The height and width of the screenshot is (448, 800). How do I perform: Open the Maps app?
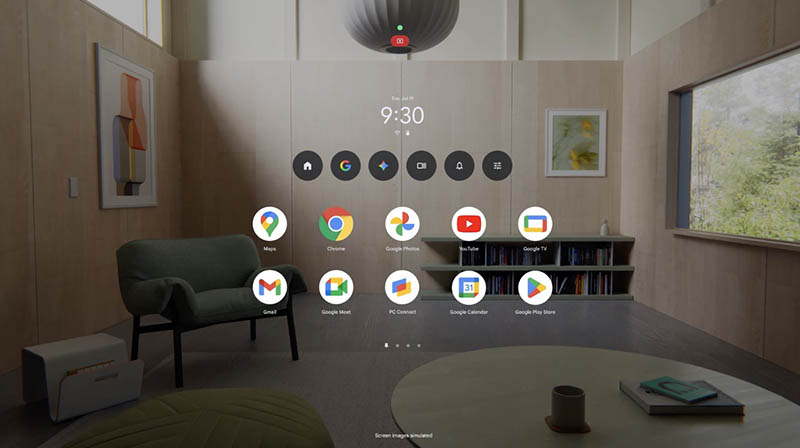(269, 223)
